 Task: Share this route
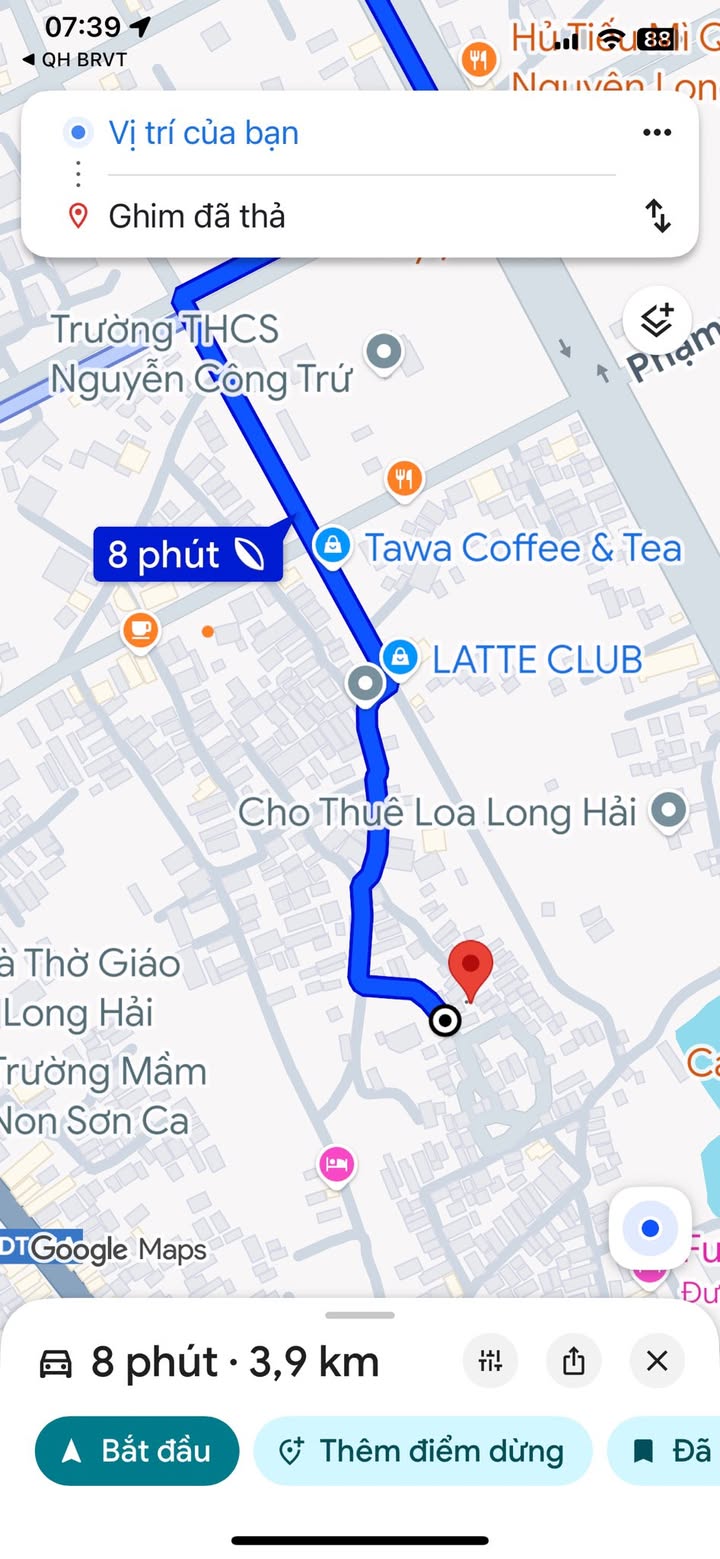click(x=574, y=1361)
